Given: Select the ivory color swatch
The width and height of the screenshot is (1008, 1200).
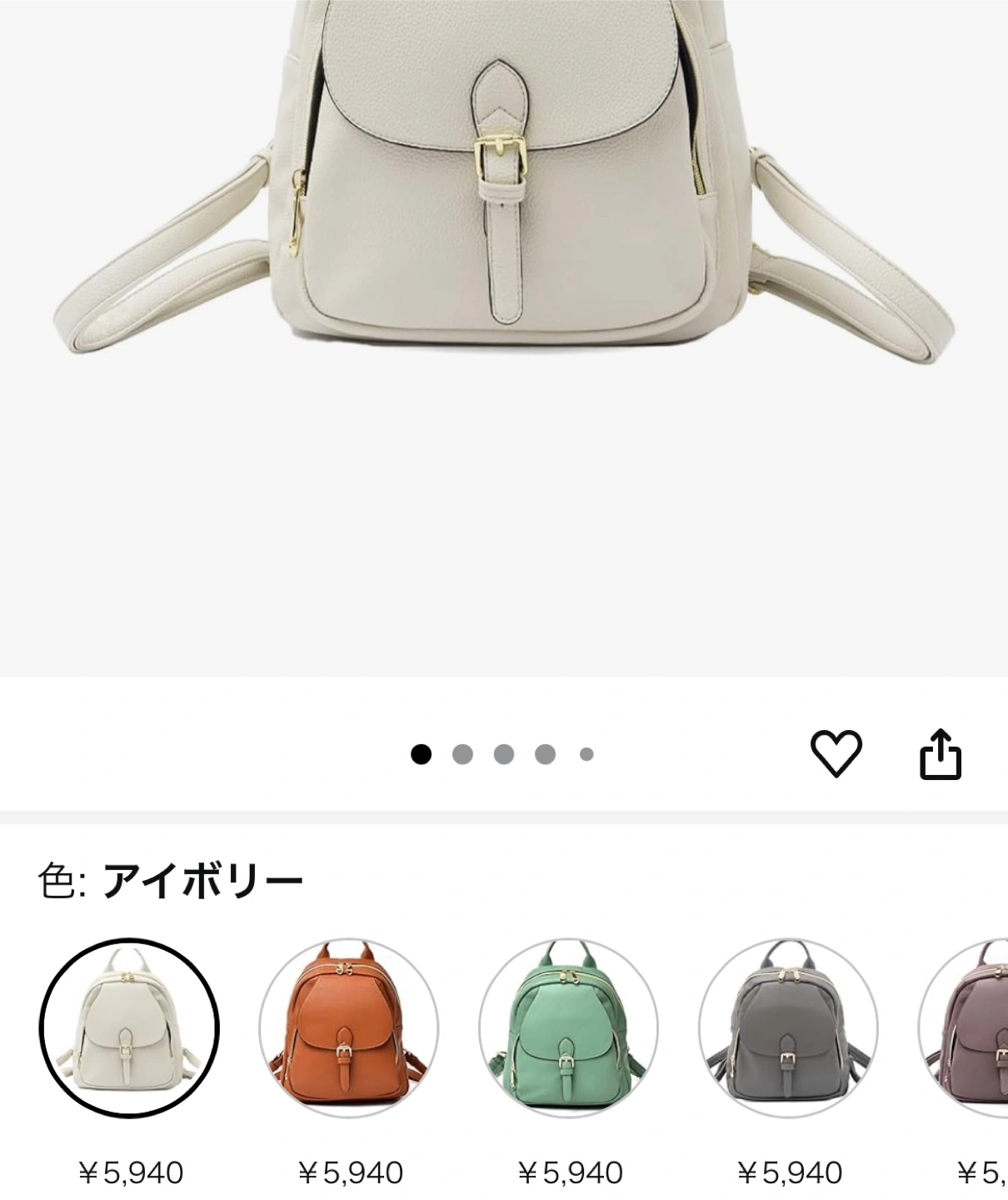Looking at the screenshot, I should [x=129, y=1027].
